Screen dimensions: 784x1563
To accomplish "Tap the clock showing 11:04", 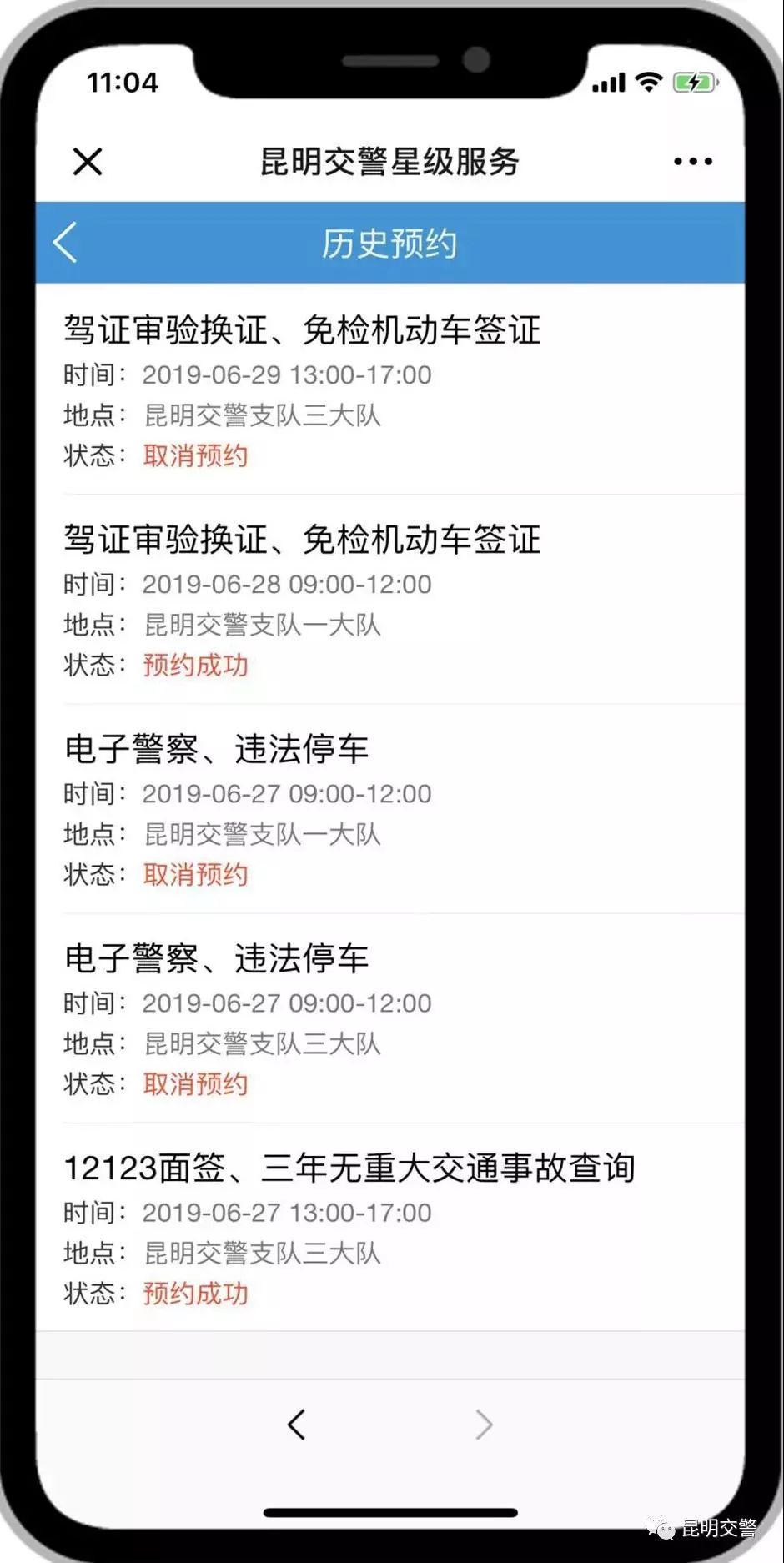I will pyautogui.click(x=122, y=82).
